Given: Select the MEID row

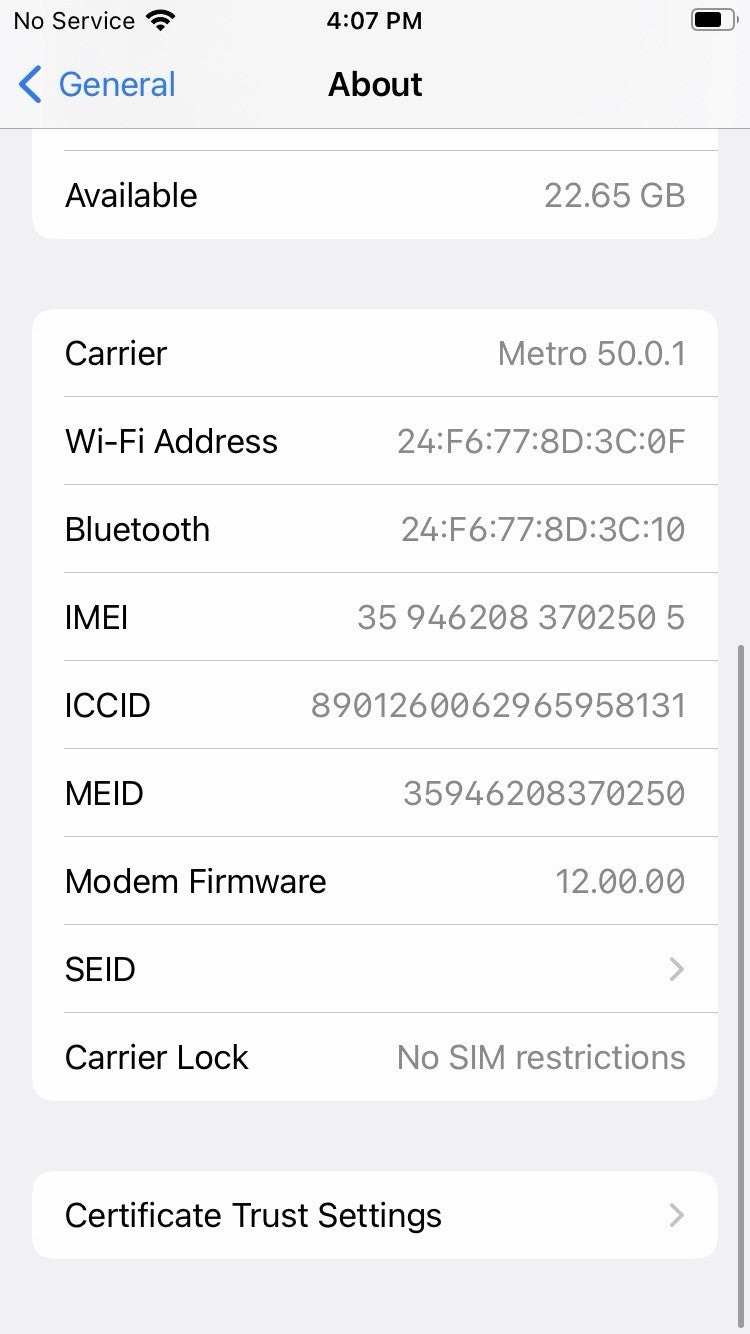Looking at the screenshot, I should [375, 793].
